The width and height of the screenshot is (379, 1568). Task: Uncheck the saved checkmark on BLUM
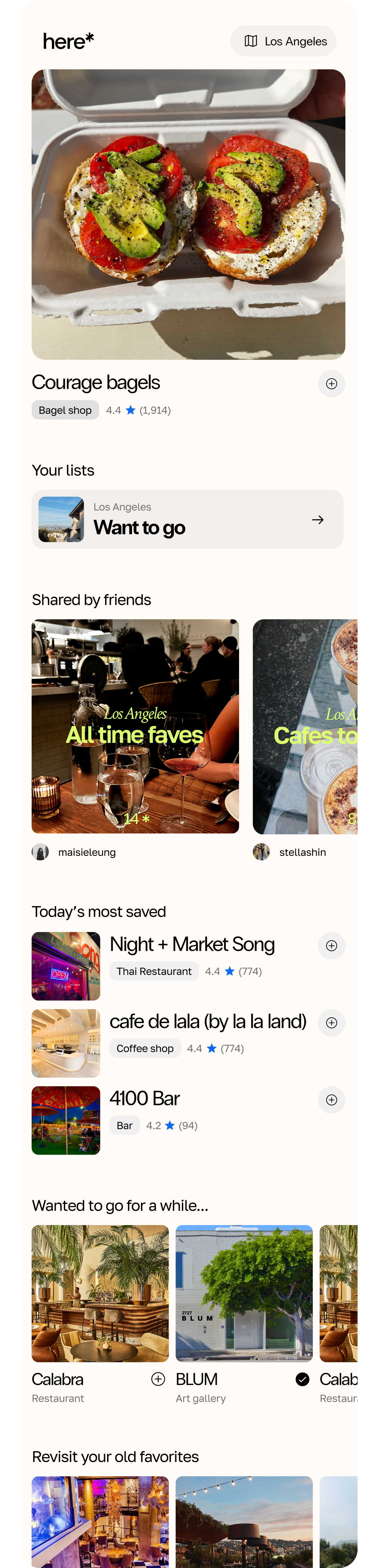[302, 1379]
